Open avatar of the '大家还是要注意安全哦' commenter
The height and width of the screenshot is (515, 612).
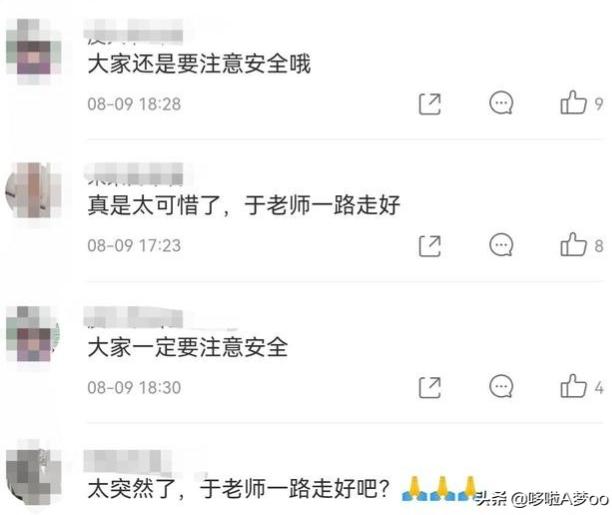coord(32,50)
